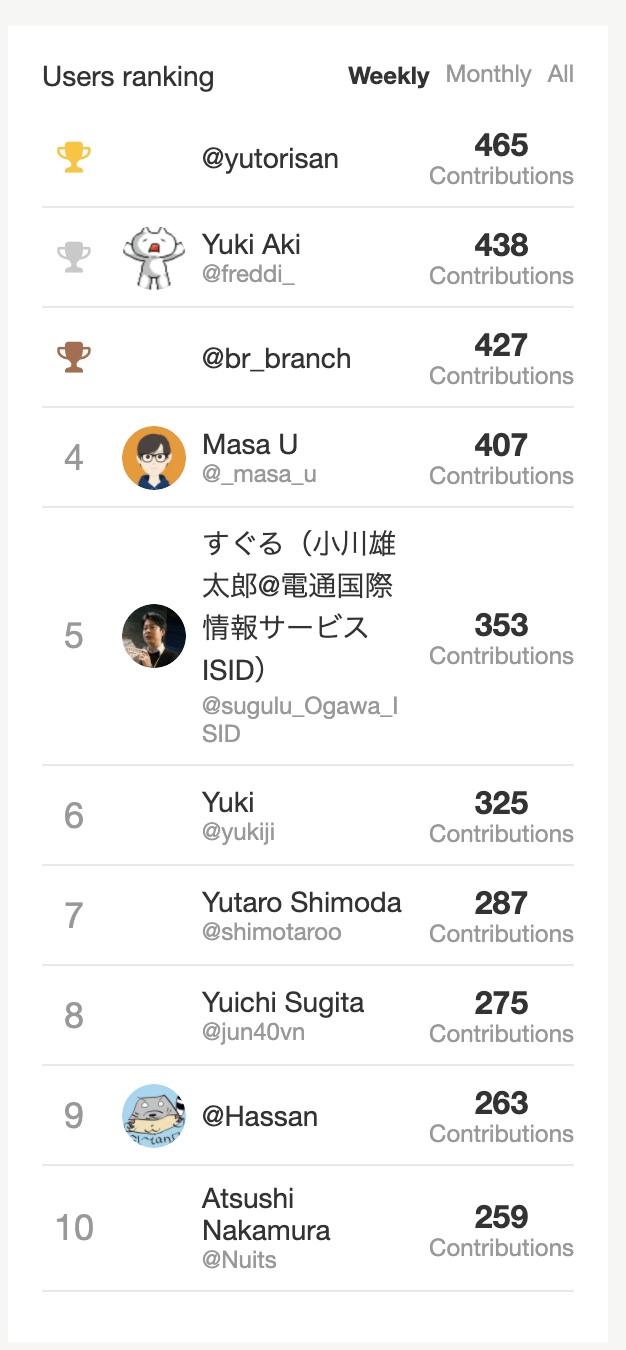626x1350 pixels.
Task: Select the @Hassan user row
Action: coord(260,1117)
